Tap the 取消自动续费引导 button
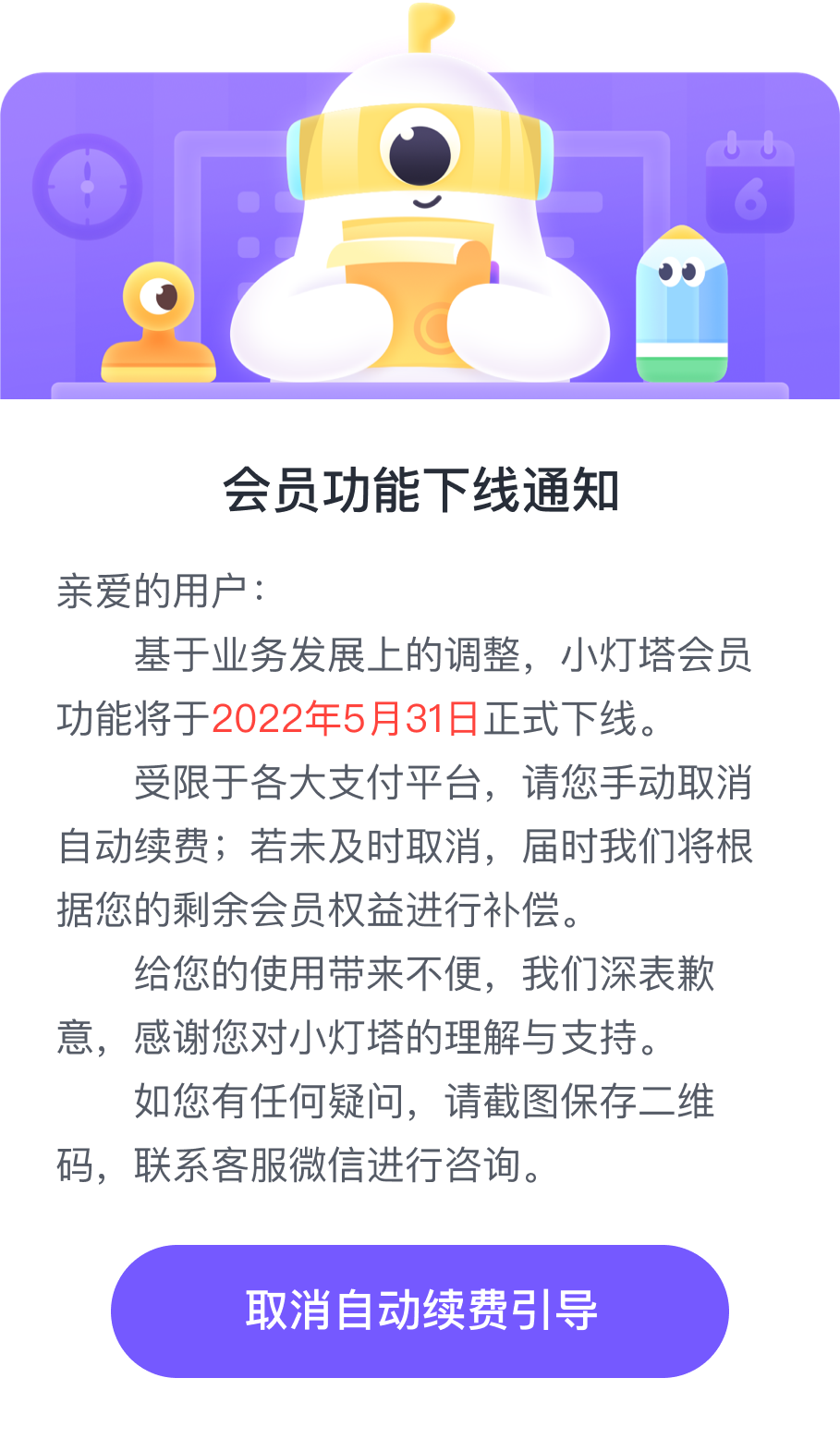840x1439 pixels. coord(420,1311)
